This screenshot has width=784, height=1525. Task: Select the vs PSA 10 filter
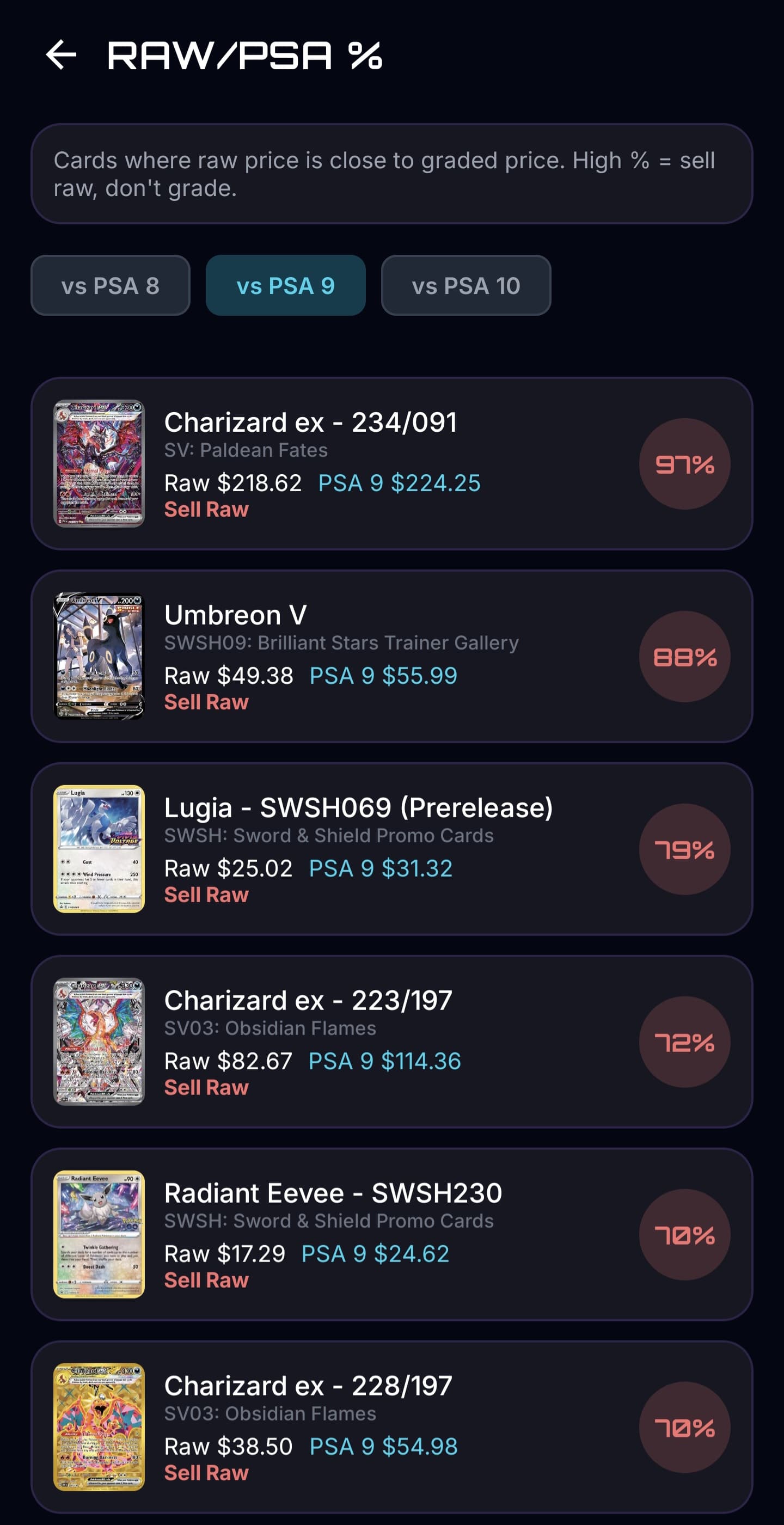click(466, 285)
